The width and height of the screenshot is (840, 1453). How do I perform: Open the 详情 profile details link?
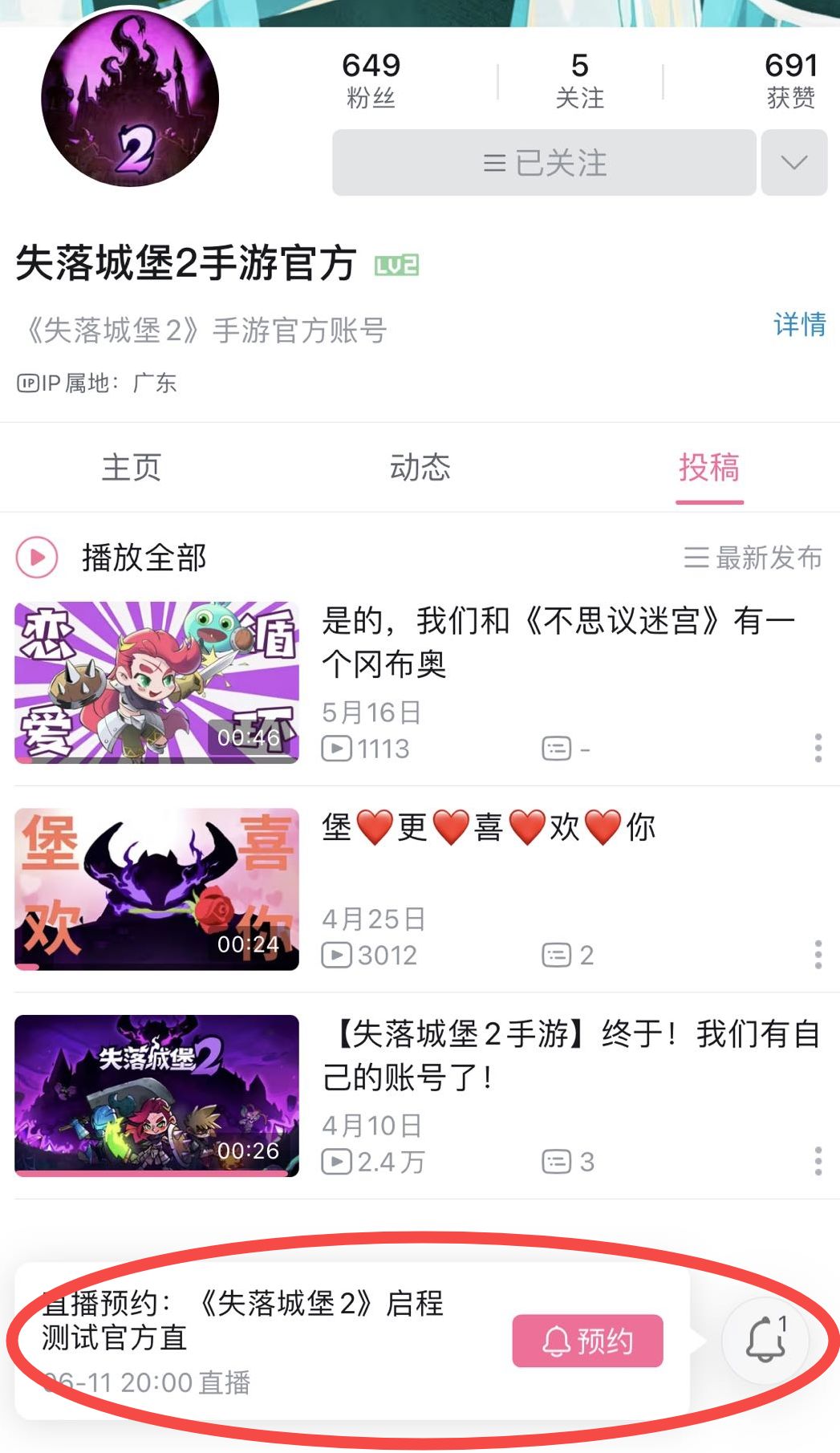coord(799,324)
